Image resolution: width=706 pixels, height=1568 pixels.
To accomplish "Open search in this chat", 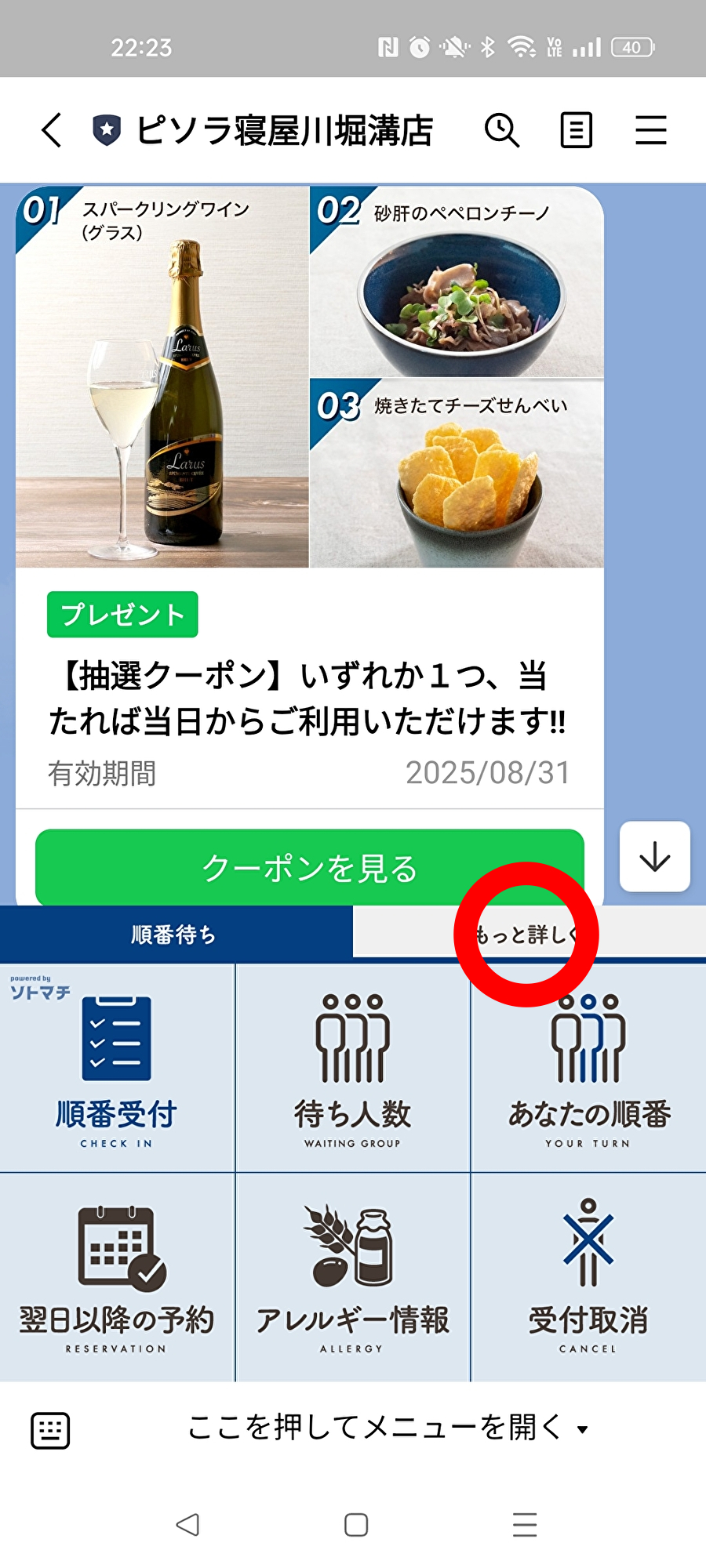I will click(501, 130).
